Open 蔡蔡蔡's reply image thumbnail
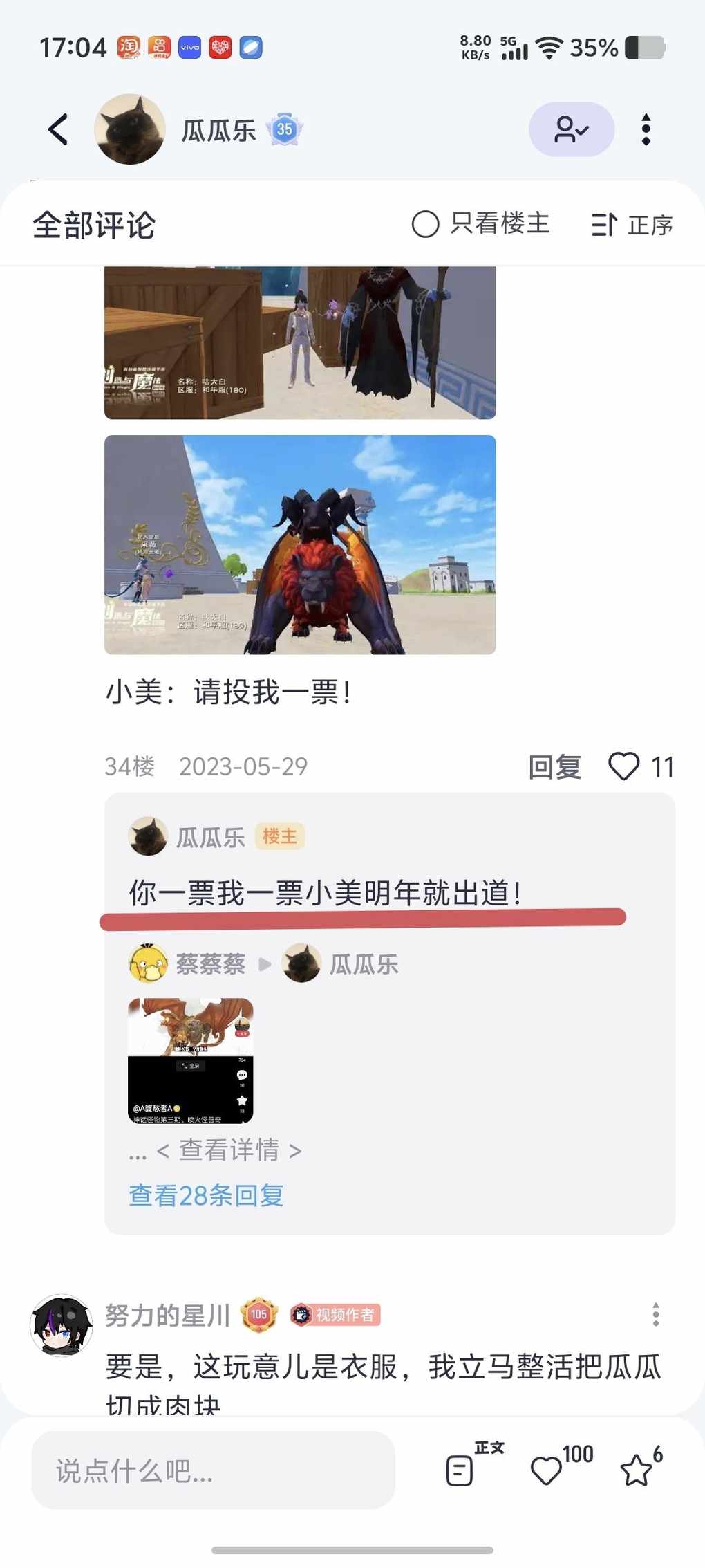Viewport: 705px width, 1568px height. (191, 1060)
